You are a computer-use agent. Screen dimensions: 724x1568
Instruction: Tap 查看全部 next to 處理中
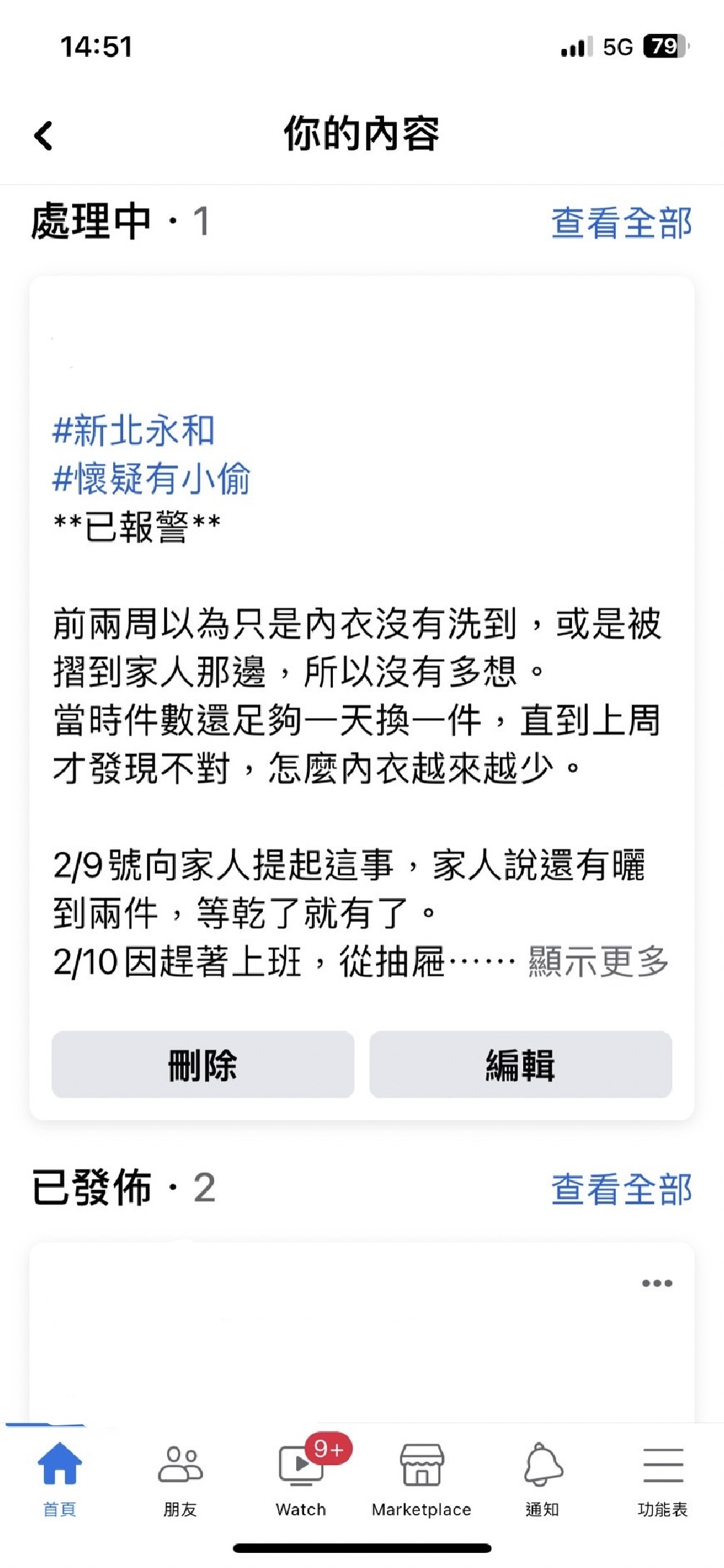click(x=622, y=223)
